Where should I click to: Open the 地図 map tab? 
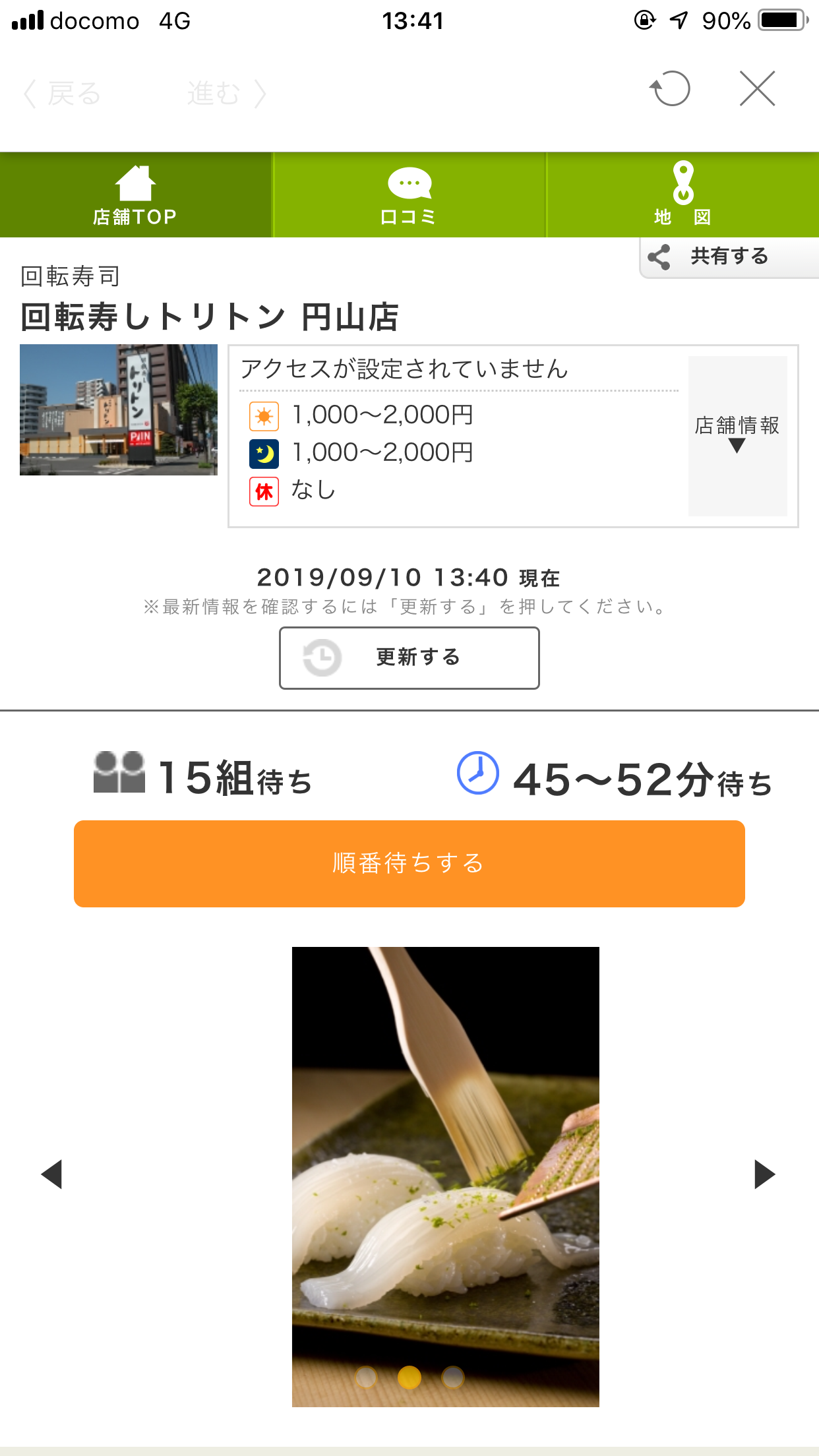(683, 195)
